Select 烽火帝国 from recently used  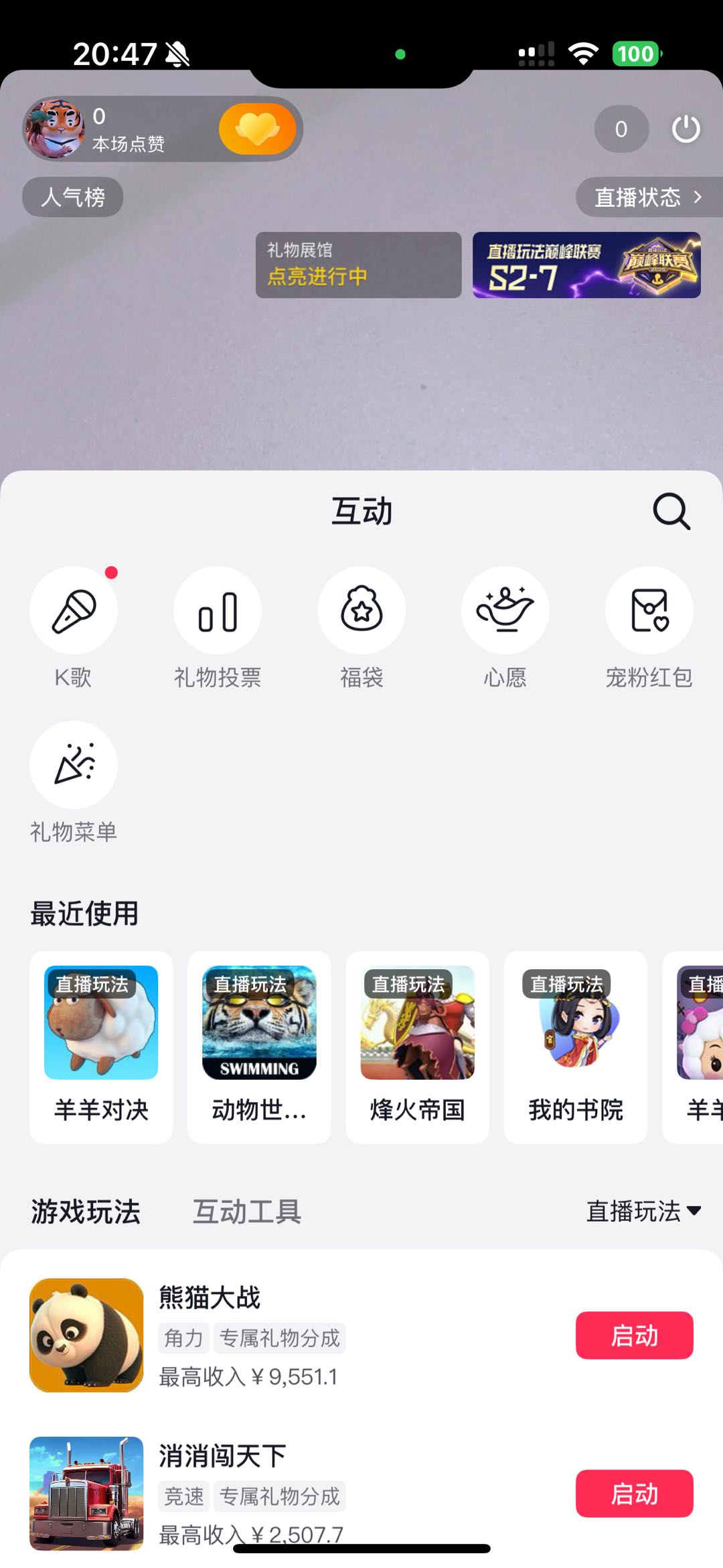pos(417,1046)
